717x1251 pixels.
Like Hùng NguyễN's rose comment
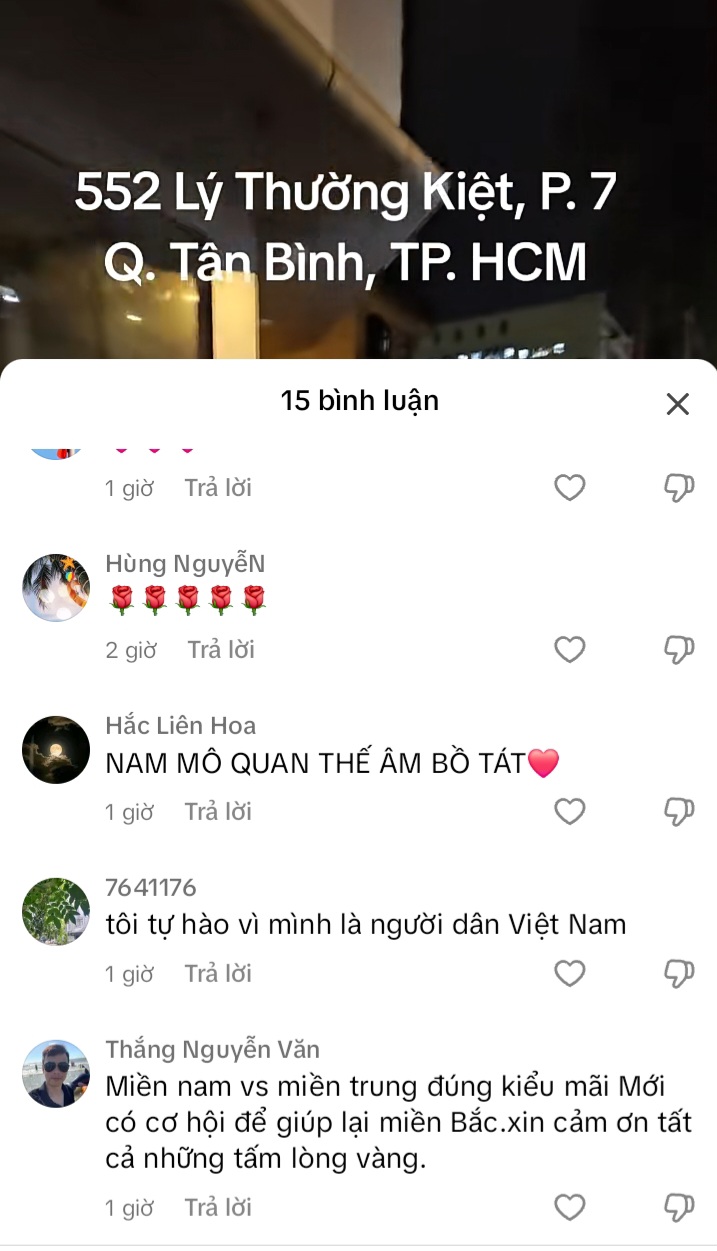tap(569, 650)
